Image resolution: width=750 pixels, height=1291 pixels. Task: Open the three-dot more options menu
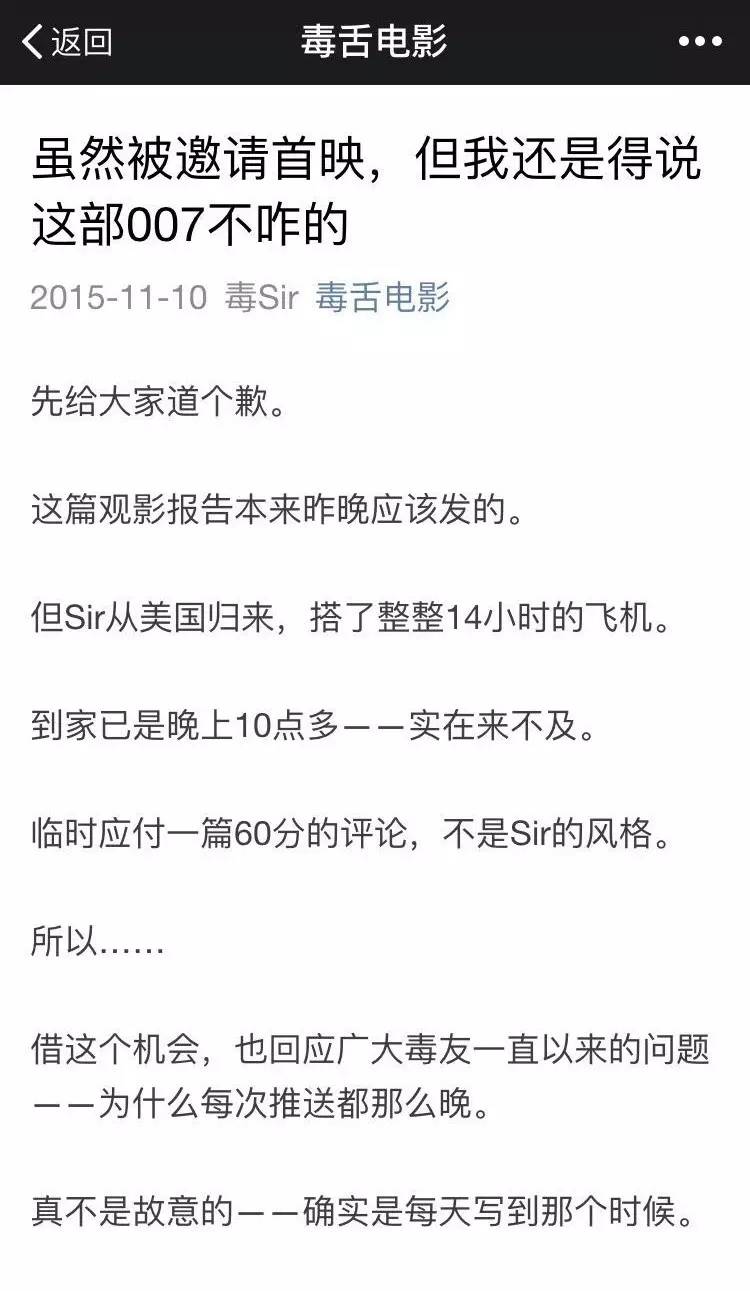699,42
